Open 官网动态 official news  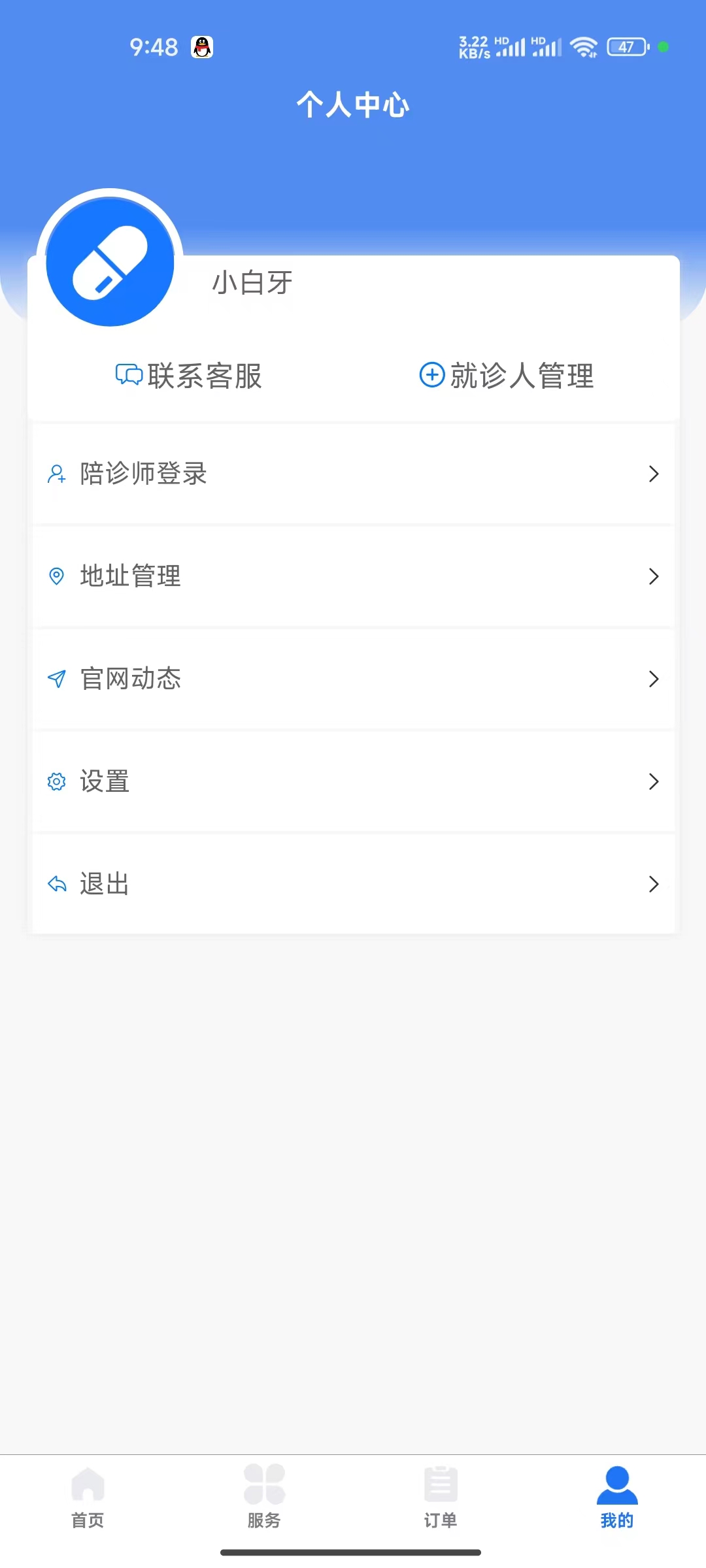click(353, 679)
